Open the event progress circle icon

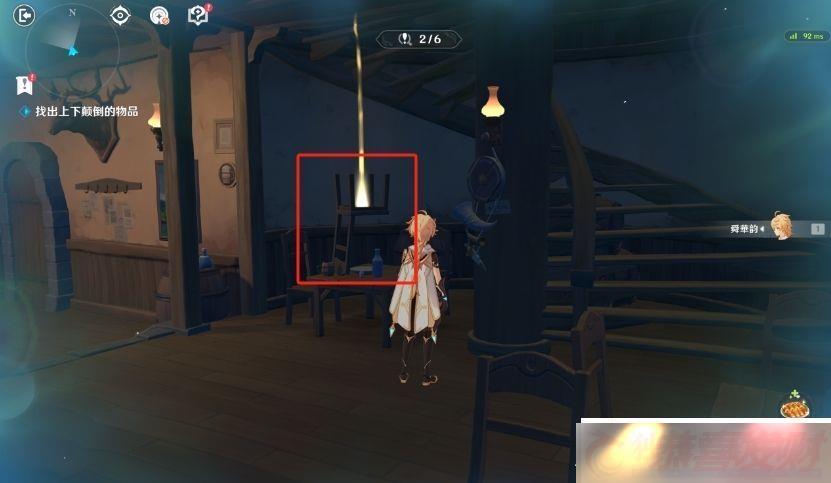click(x=159, y=15)
